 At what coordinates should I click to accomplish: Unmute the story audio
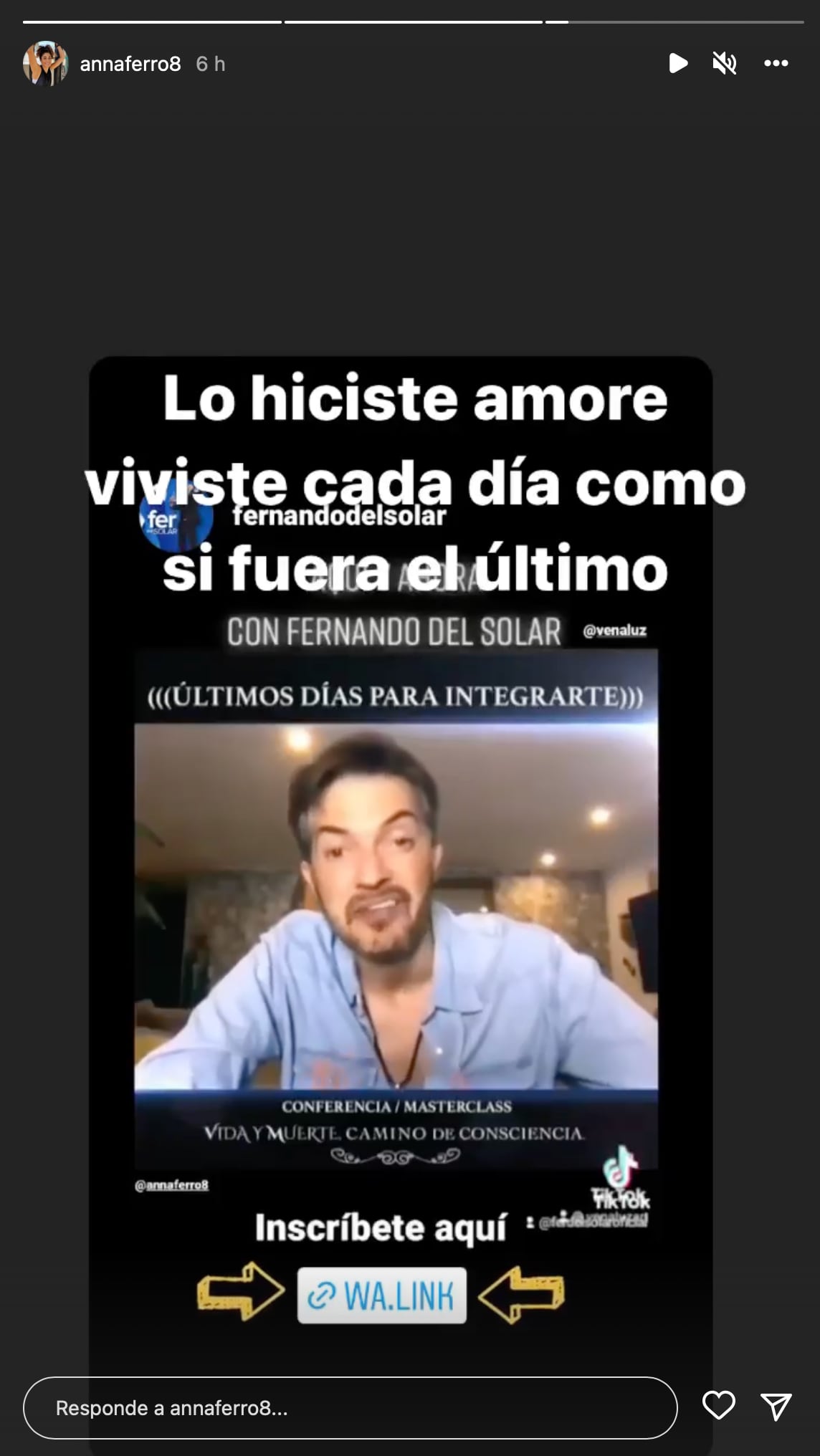point(725,64)
